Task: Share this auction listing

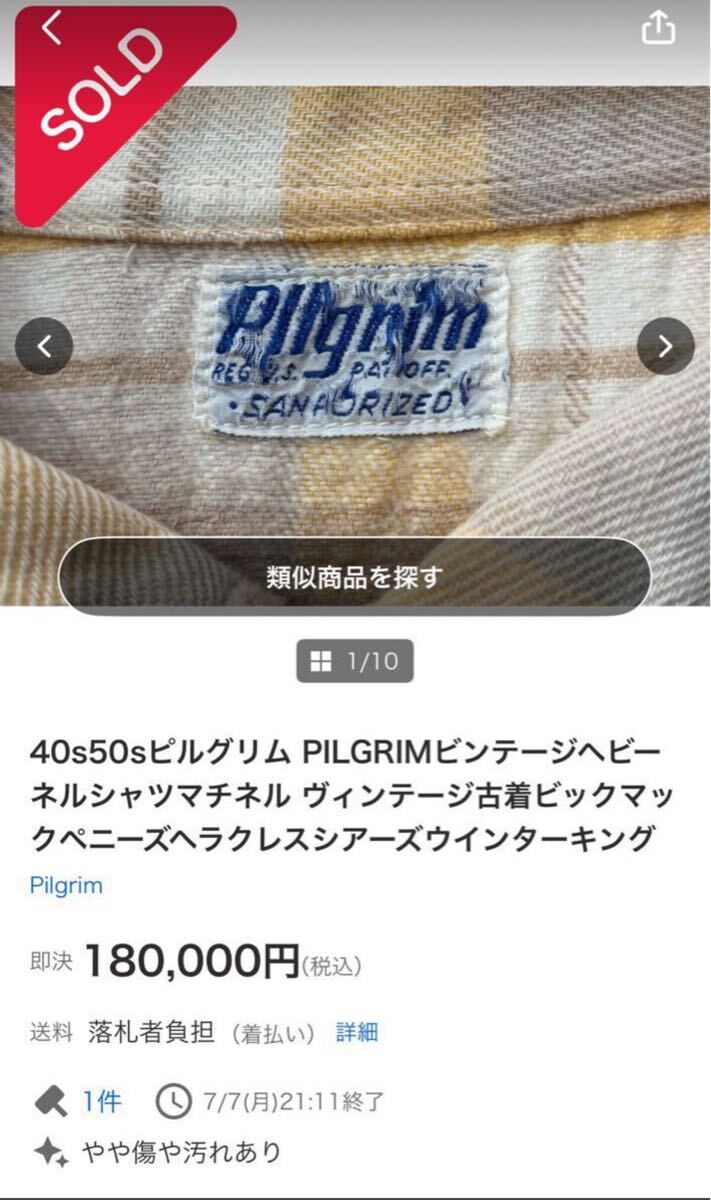Action: click(x=658, y=28)
